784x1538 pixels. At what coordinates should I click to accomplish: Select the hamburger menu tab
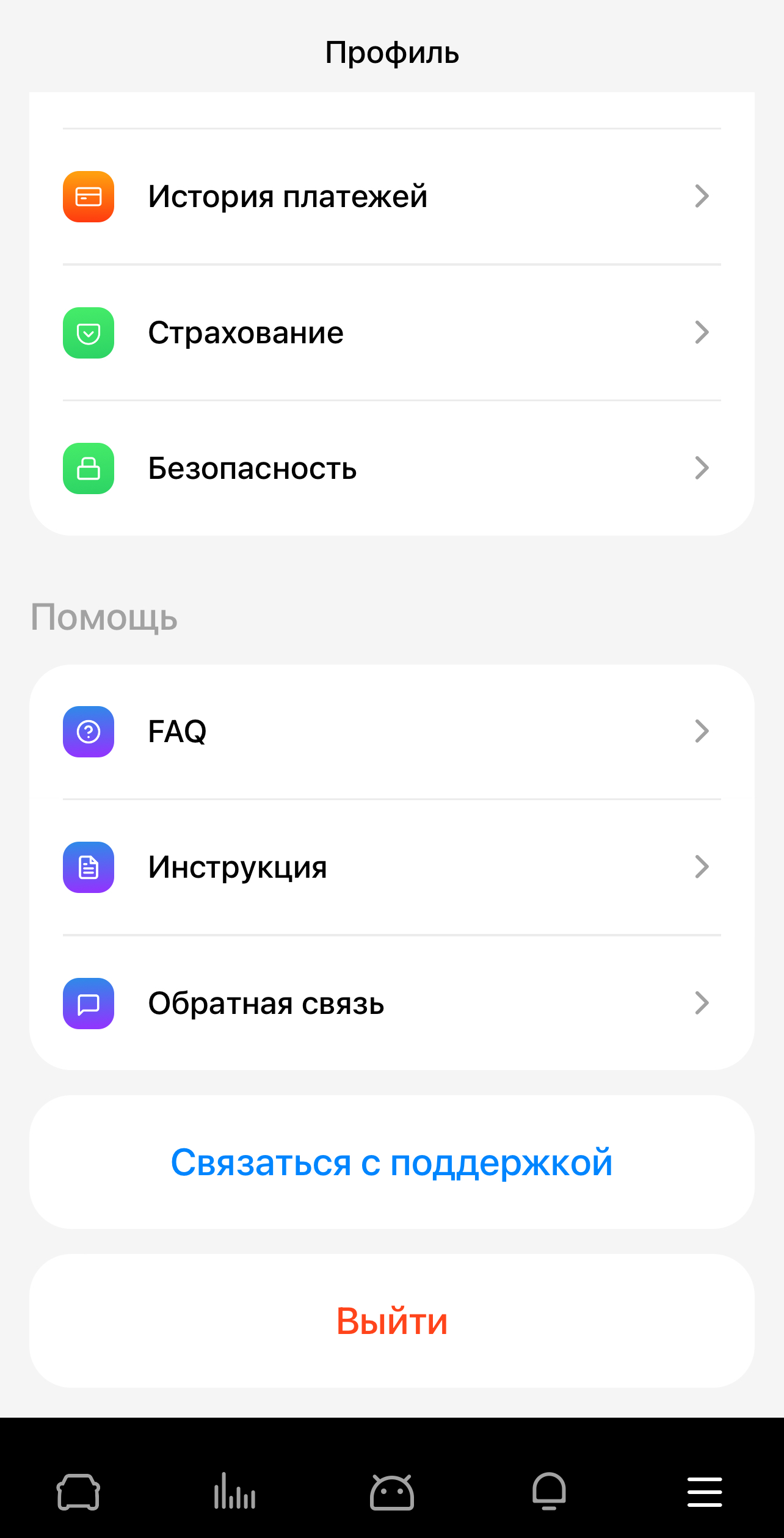(x=705, y=1492)
